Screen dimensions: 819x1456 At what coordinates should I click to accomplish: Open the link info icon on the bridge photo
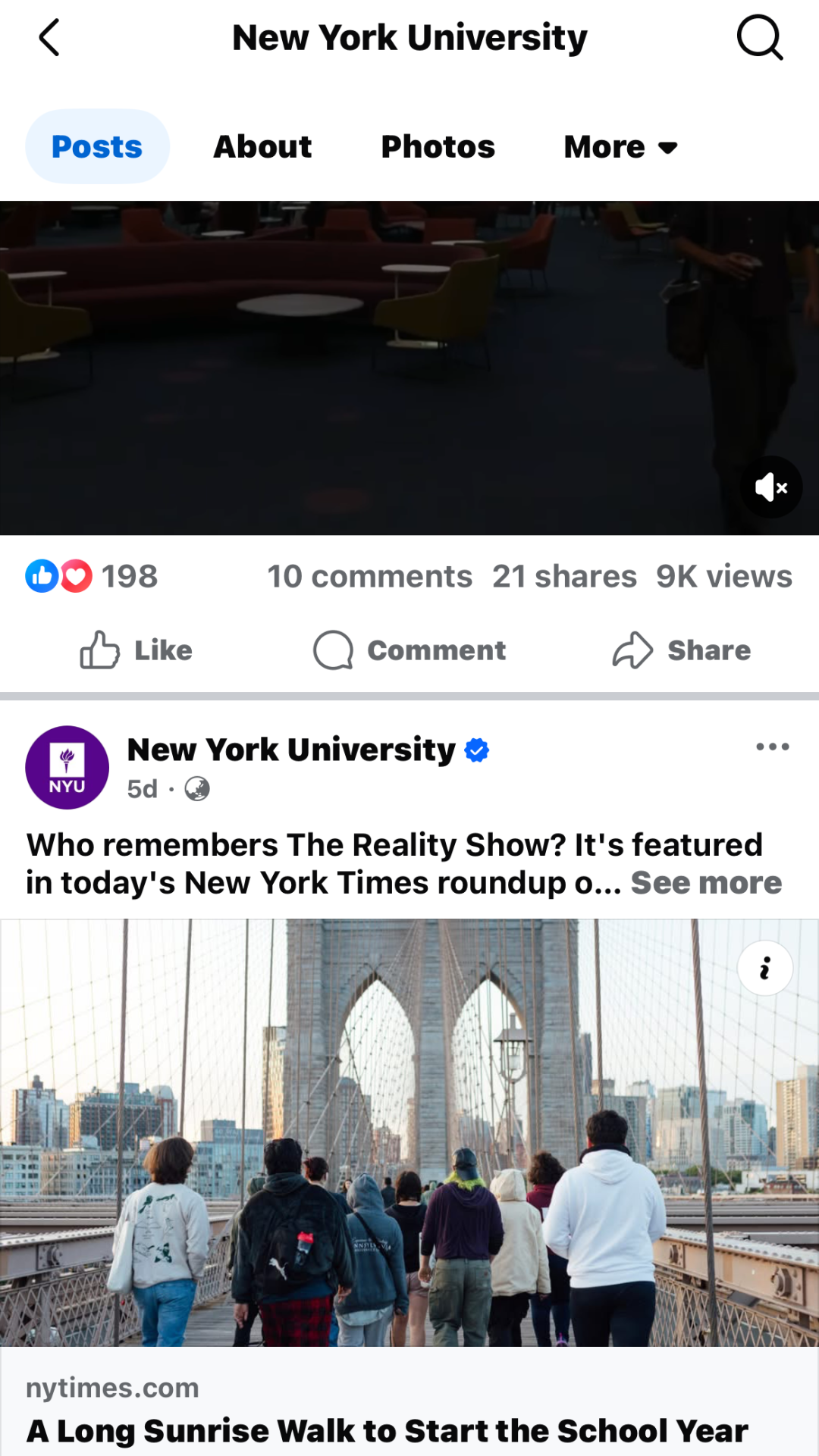pyautogui.click(x=765, y=969)
